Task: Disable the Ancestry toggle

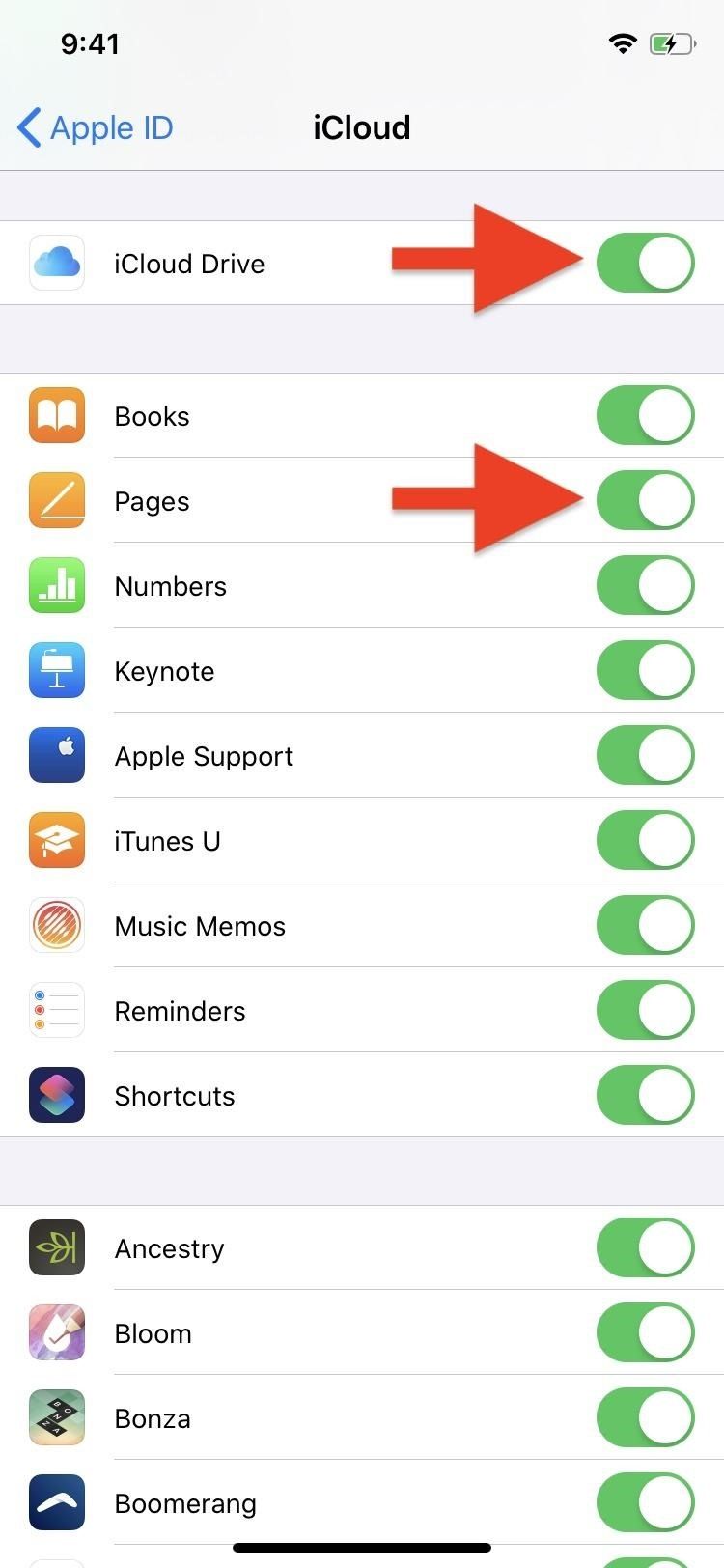Action: [x=645, y=1247]
